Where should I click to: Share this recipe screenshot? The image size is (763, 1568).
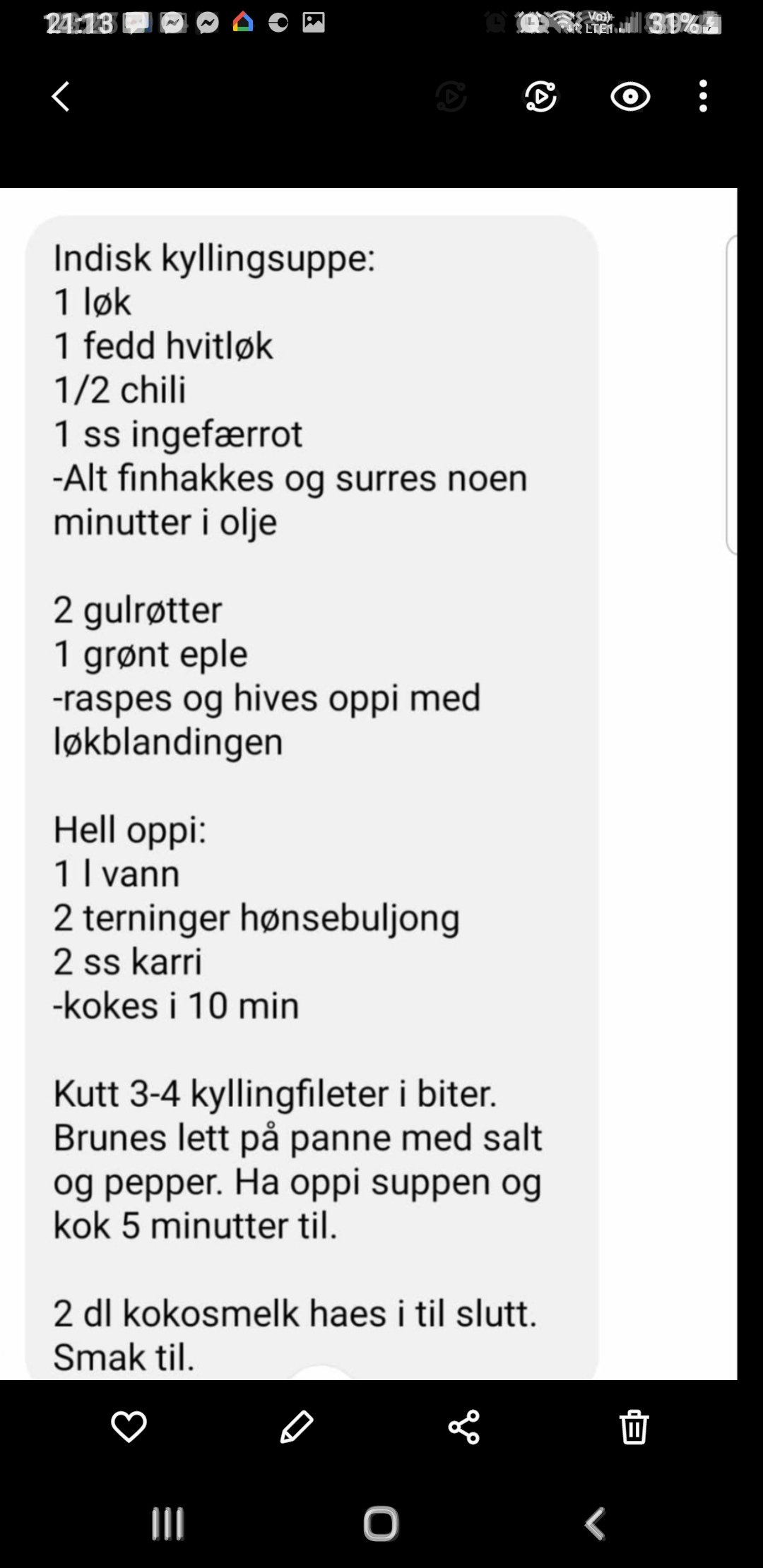click(x=464, y=1427)
